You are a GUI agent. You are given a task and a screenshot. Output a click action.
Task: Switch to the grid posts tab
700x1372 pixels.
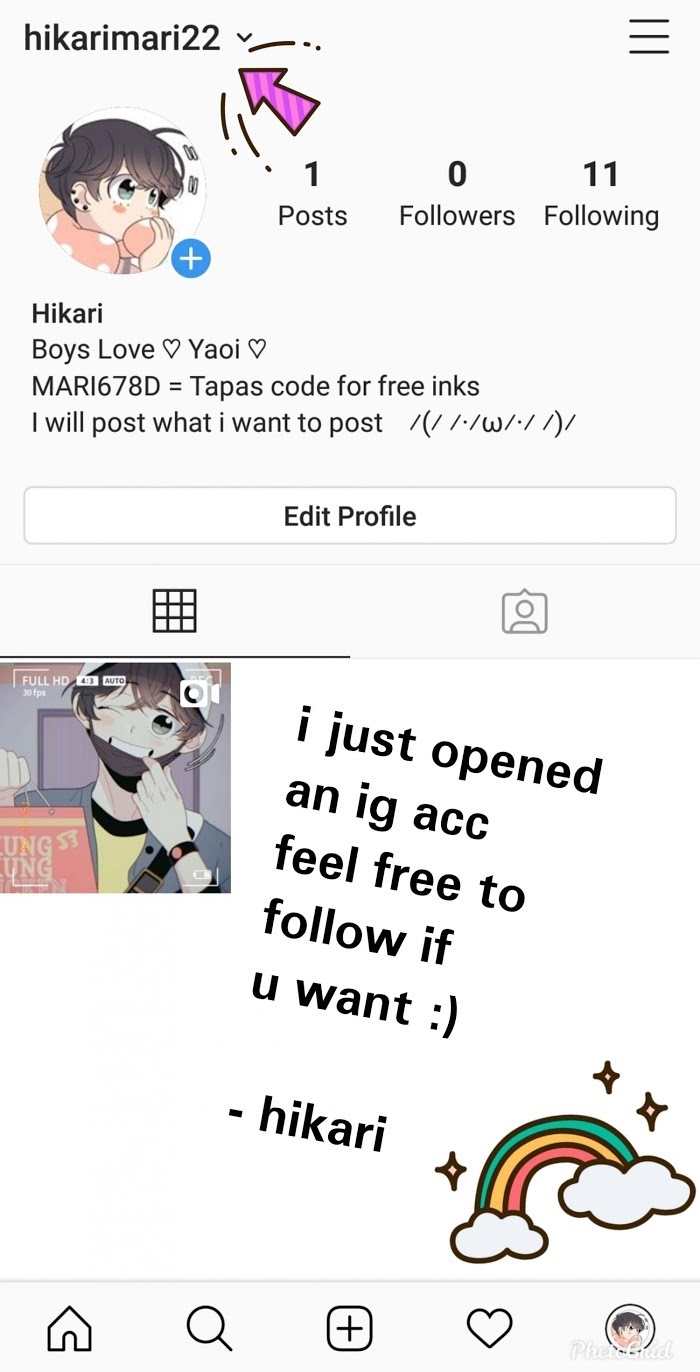coord(174,610)
